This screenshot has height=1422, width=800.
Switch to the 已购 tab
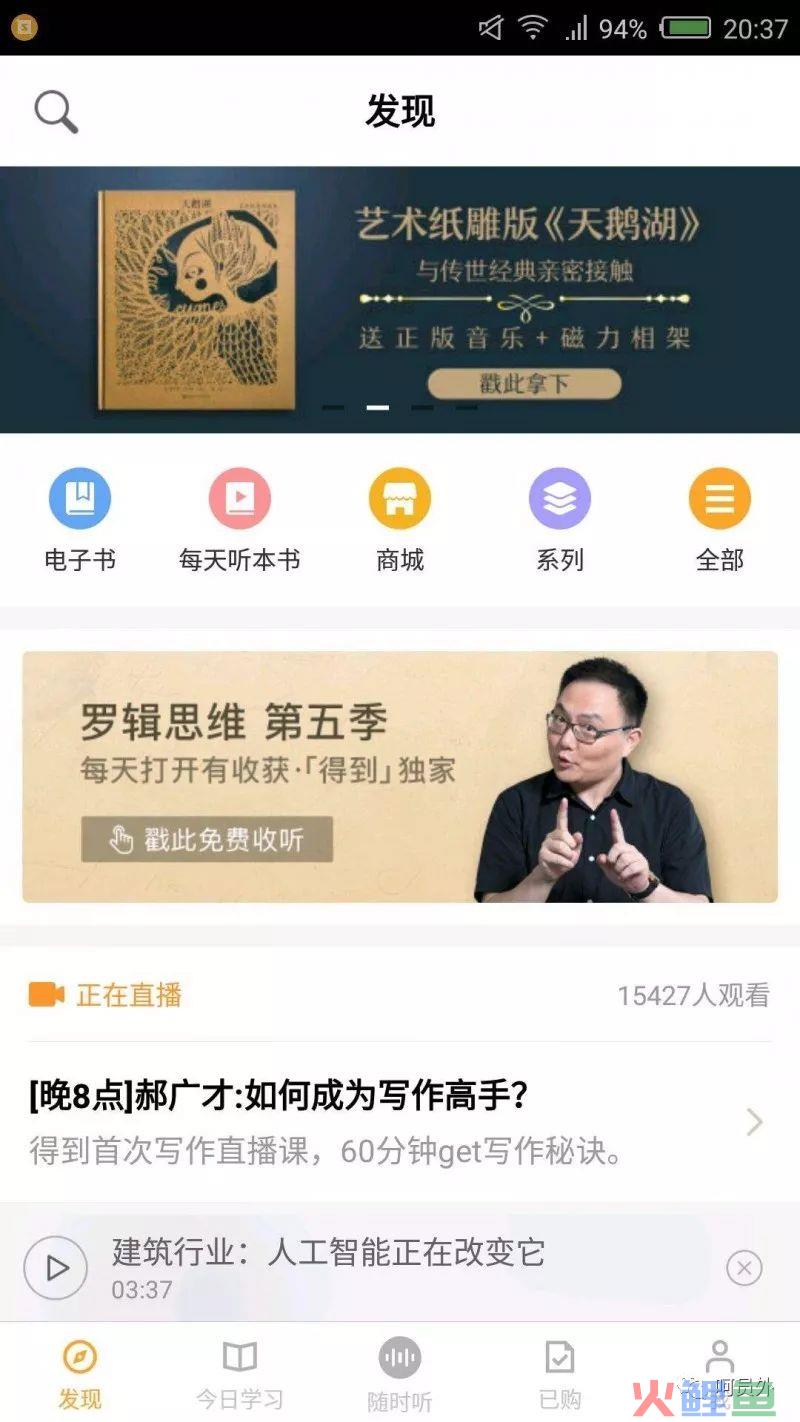point(560,1374)
